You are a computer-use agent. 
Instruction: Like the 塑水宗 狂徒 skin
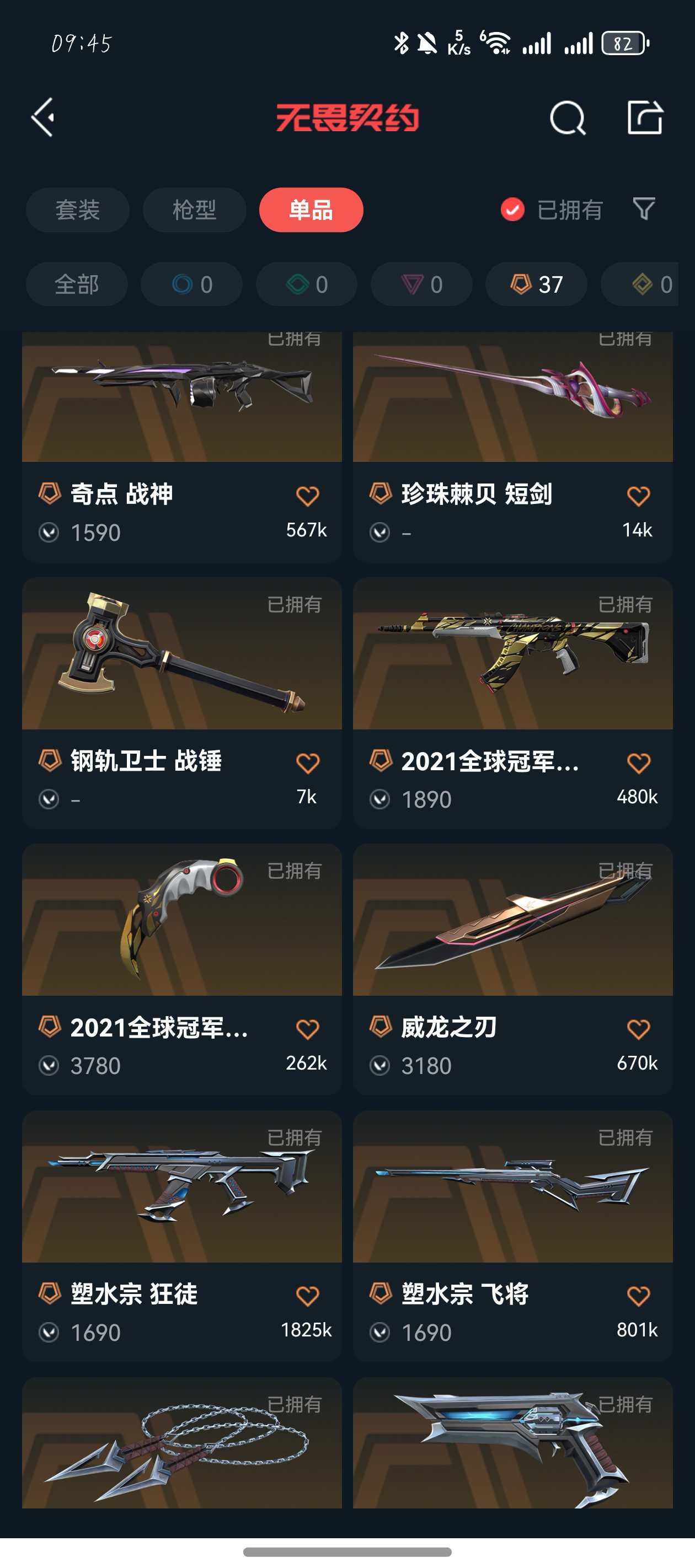[308, 1296]
